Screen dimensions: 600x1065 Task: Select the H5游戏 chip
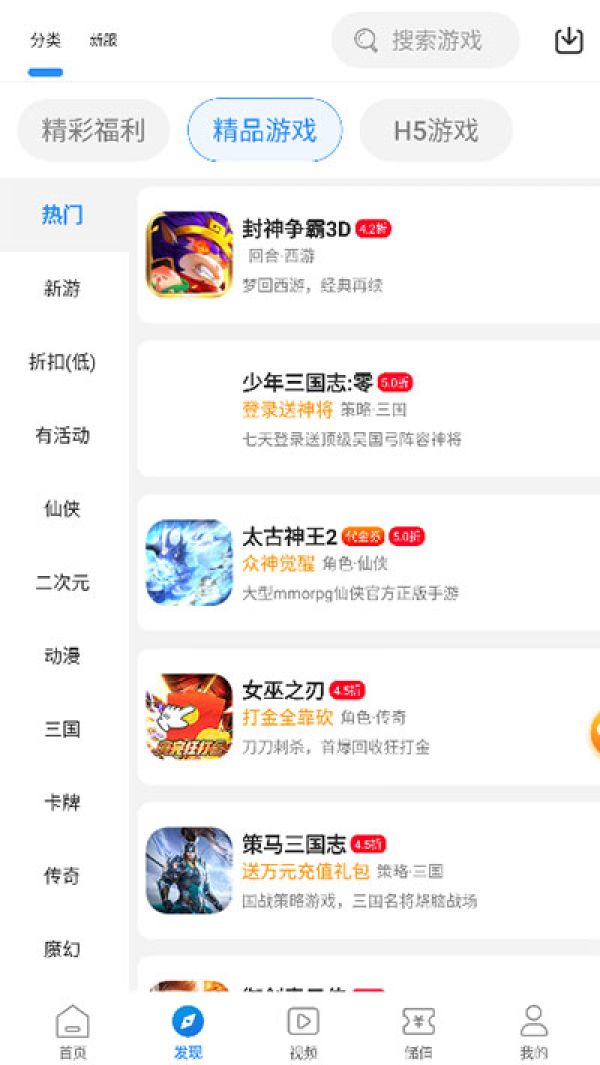tap(436, 130)
